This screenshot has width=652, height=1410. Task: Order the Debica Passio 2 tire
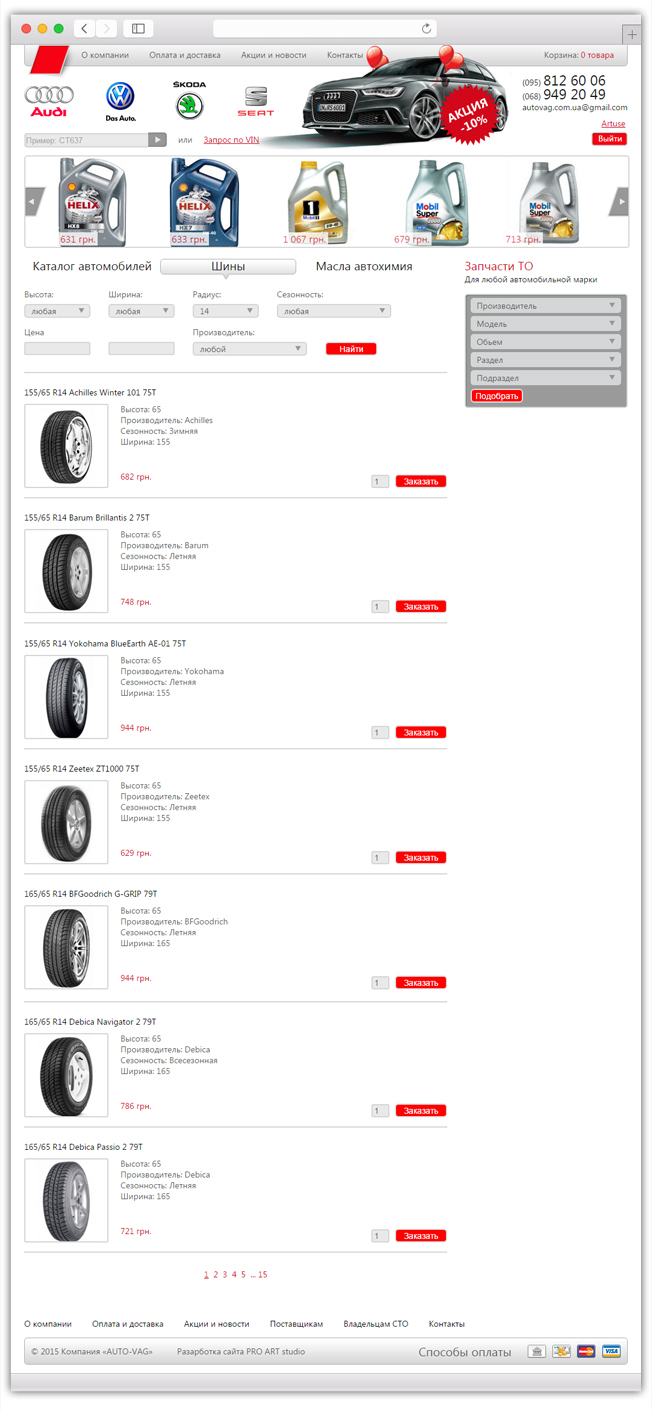coord(421,1236)
